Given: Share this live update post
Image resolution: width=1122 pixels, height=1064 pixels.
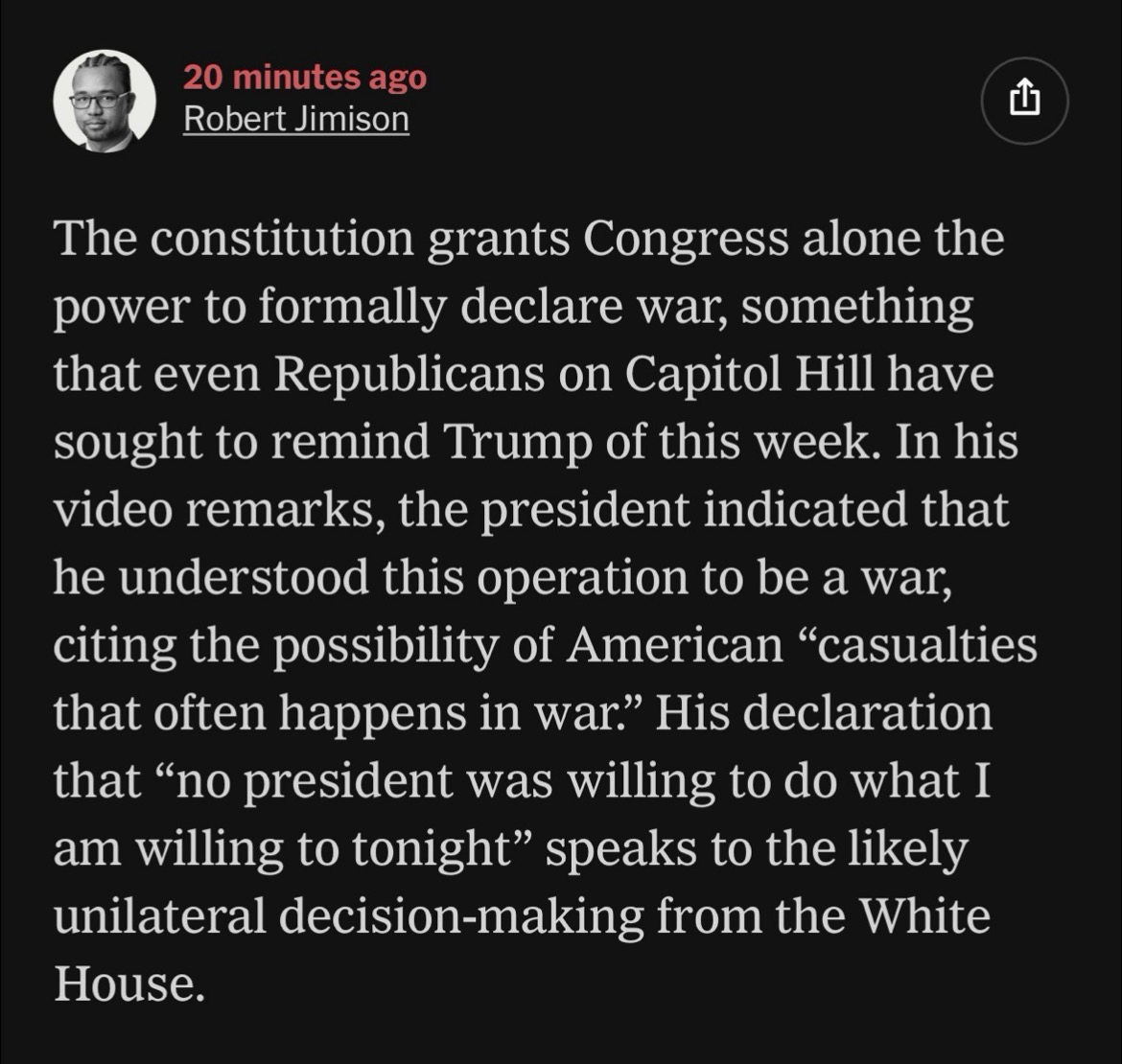Looking at the screenshot, I should (x=1024, y=100).
